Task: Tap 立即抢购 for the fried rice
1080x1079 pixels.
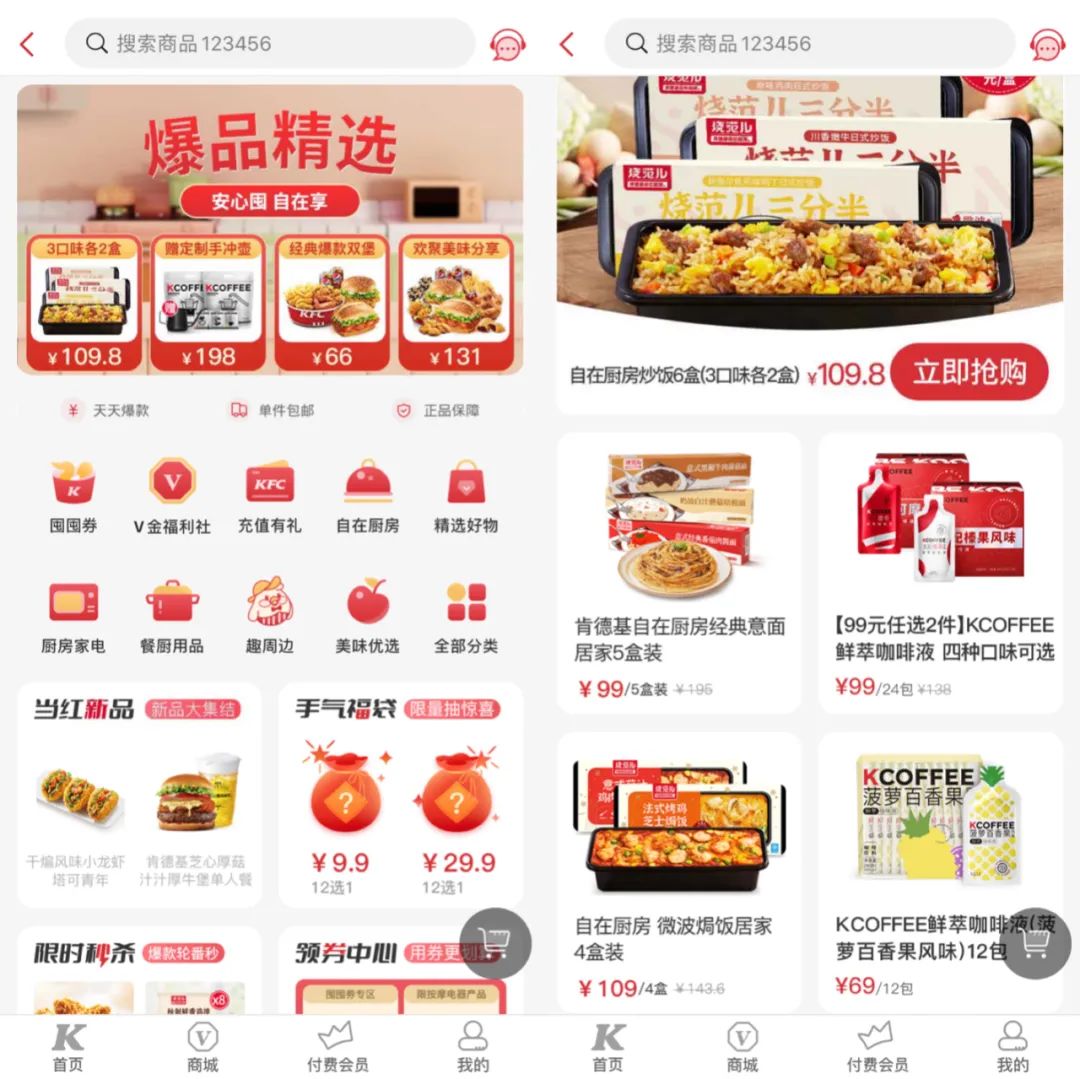Action: [x=968, y=372]
